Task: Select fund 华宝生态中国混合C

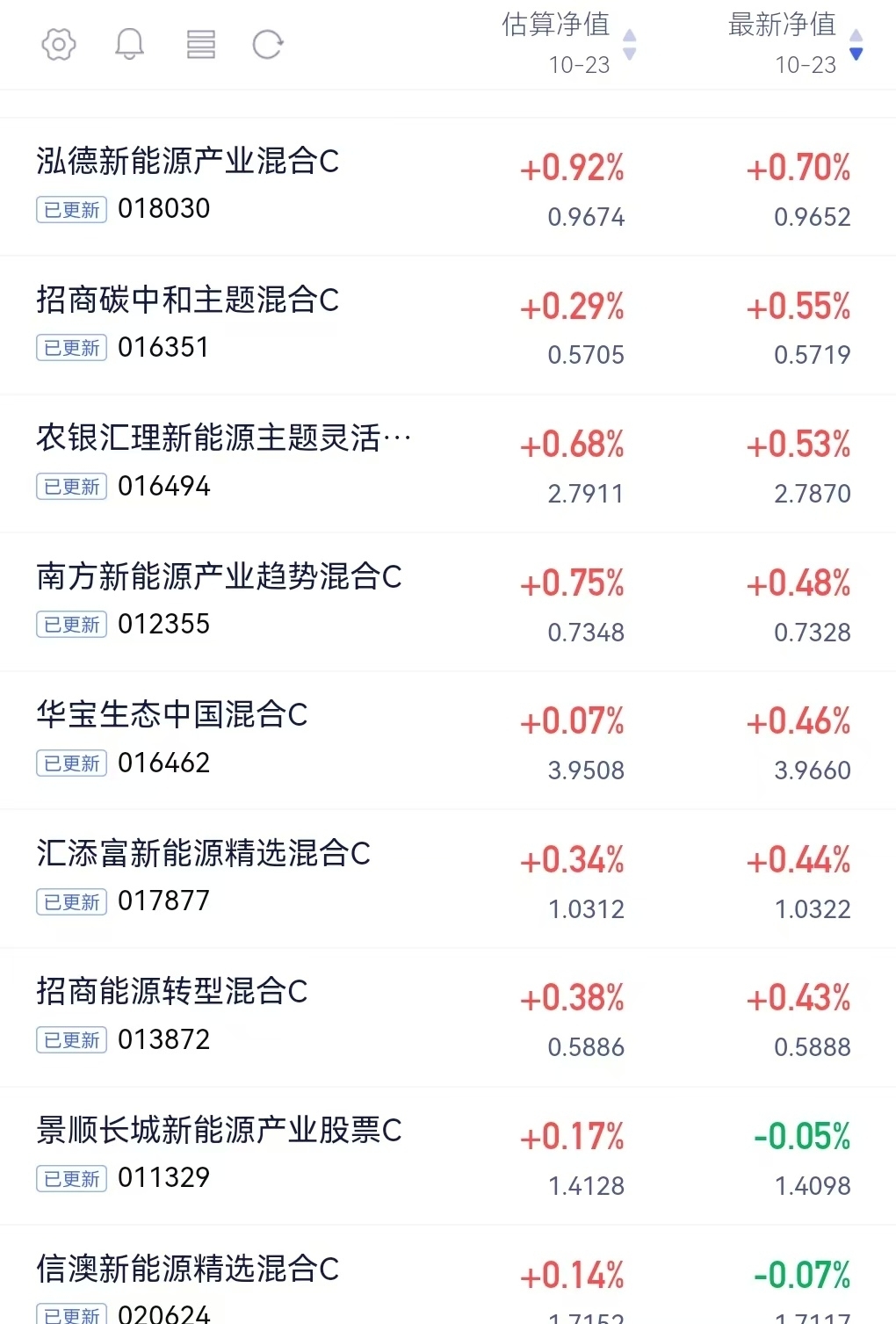Action: (x=172, y=715)
